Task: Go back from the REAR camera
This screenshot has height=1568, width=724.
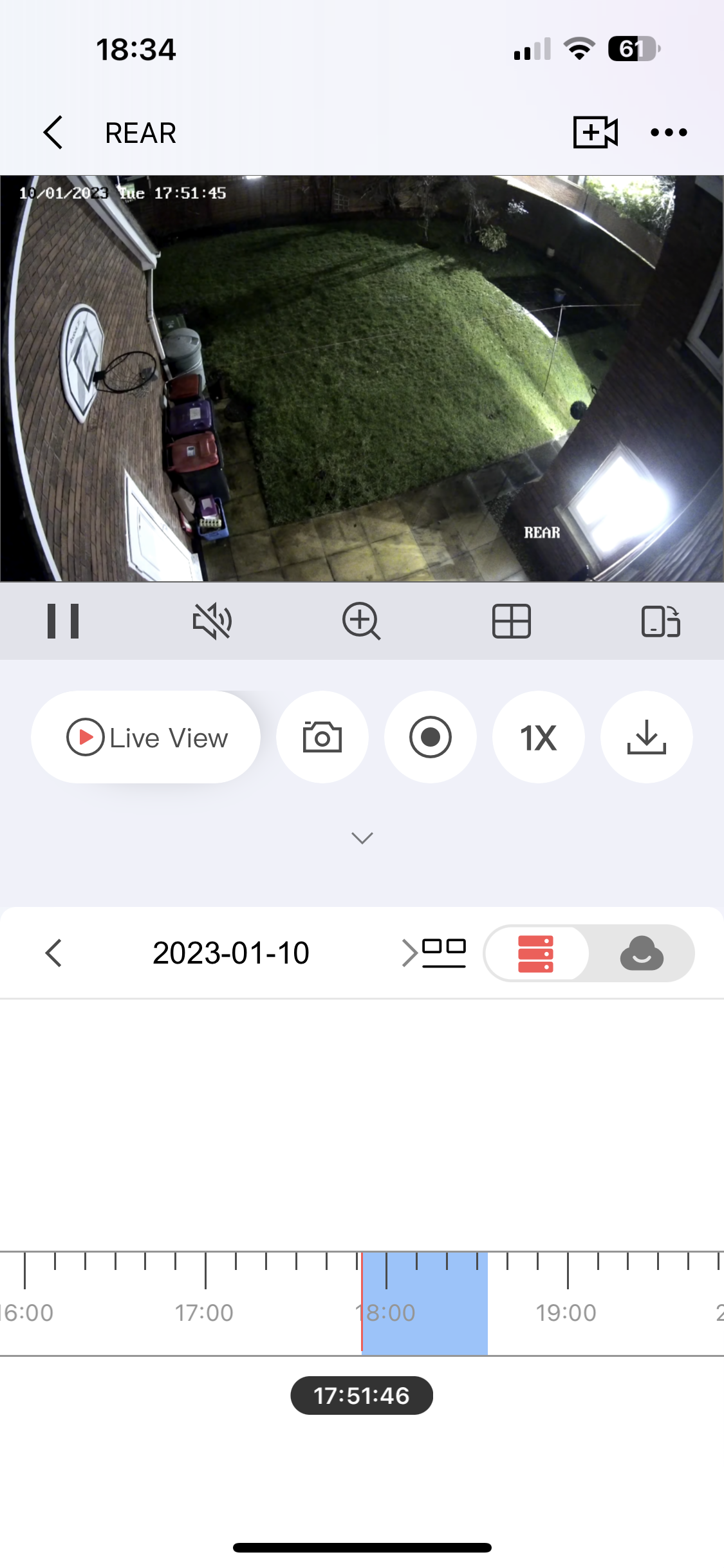Action: point(53,133)
